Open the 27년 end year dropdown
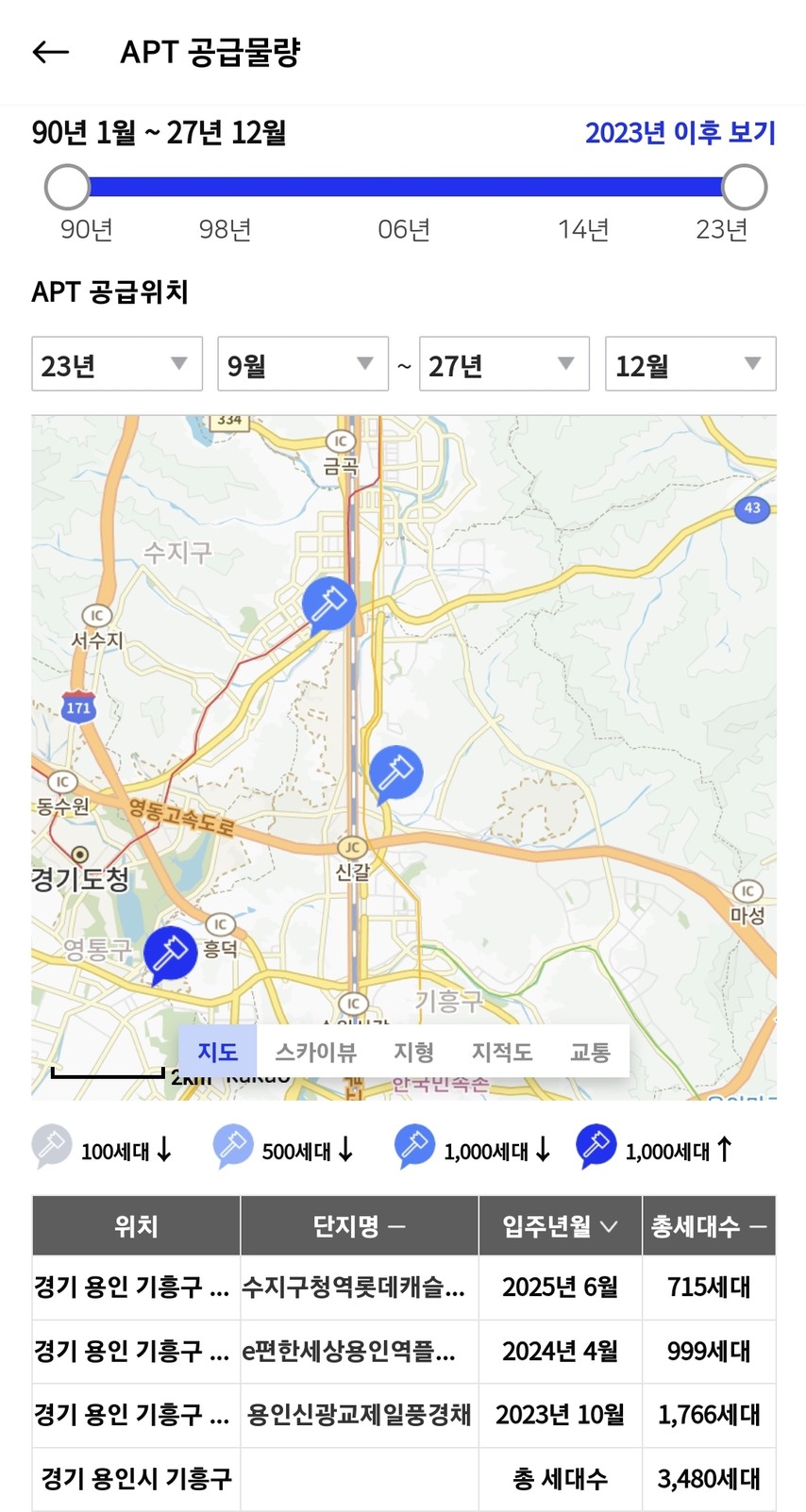This screenshot has width=806, height=1512. [504, 364]
